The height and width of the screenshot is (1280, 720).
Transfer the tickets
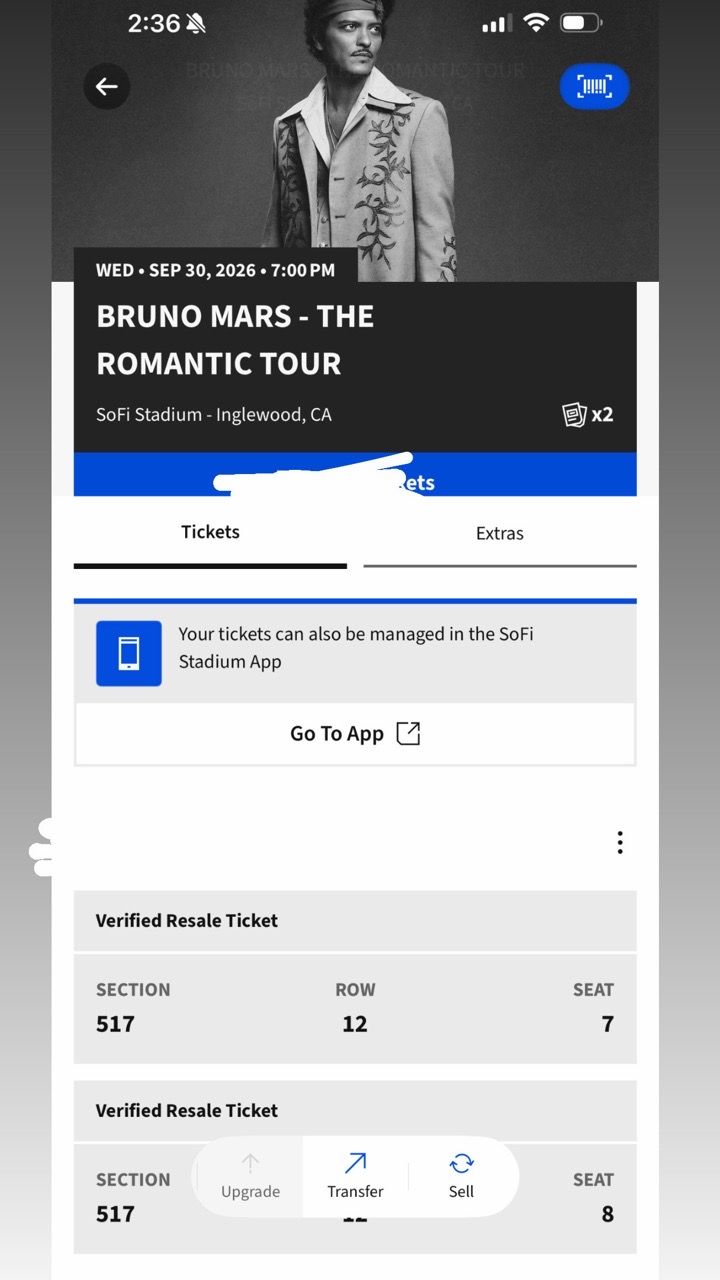click(355, 1176)
